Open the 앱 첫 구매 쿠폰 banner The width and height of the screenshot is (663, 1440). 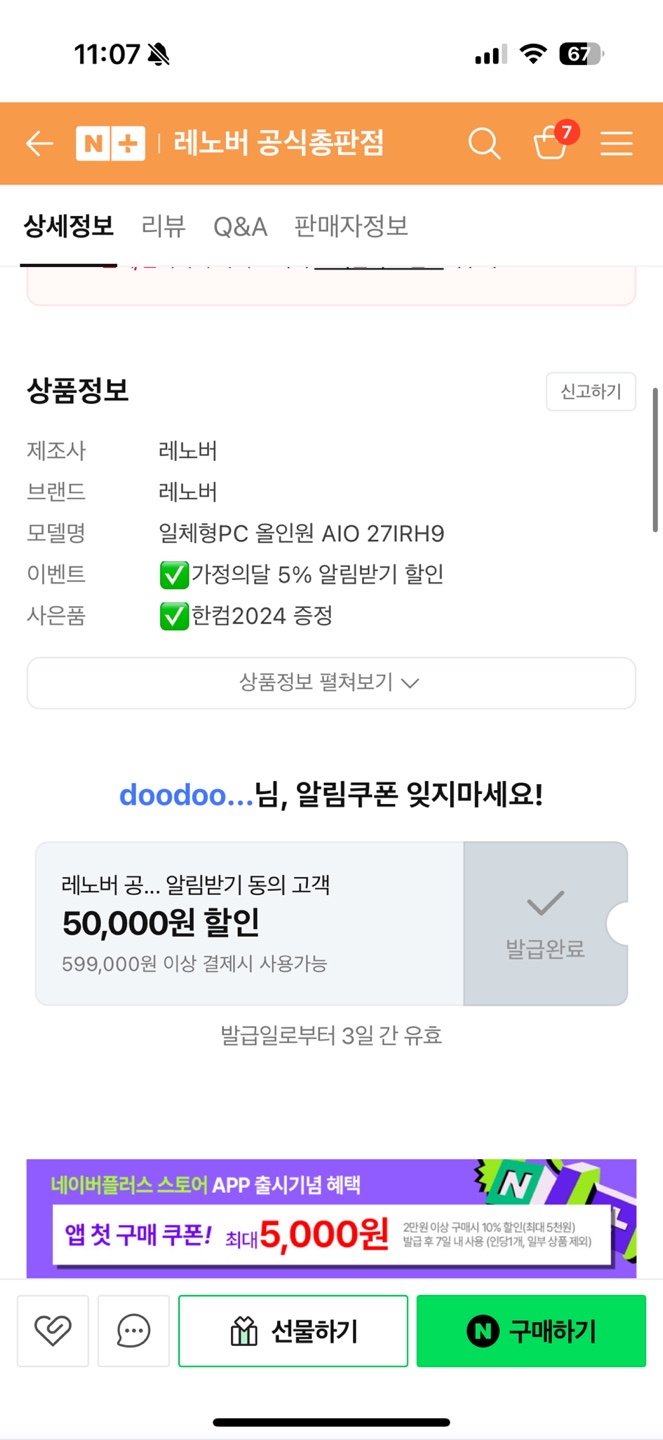[x=331, y=1219]
